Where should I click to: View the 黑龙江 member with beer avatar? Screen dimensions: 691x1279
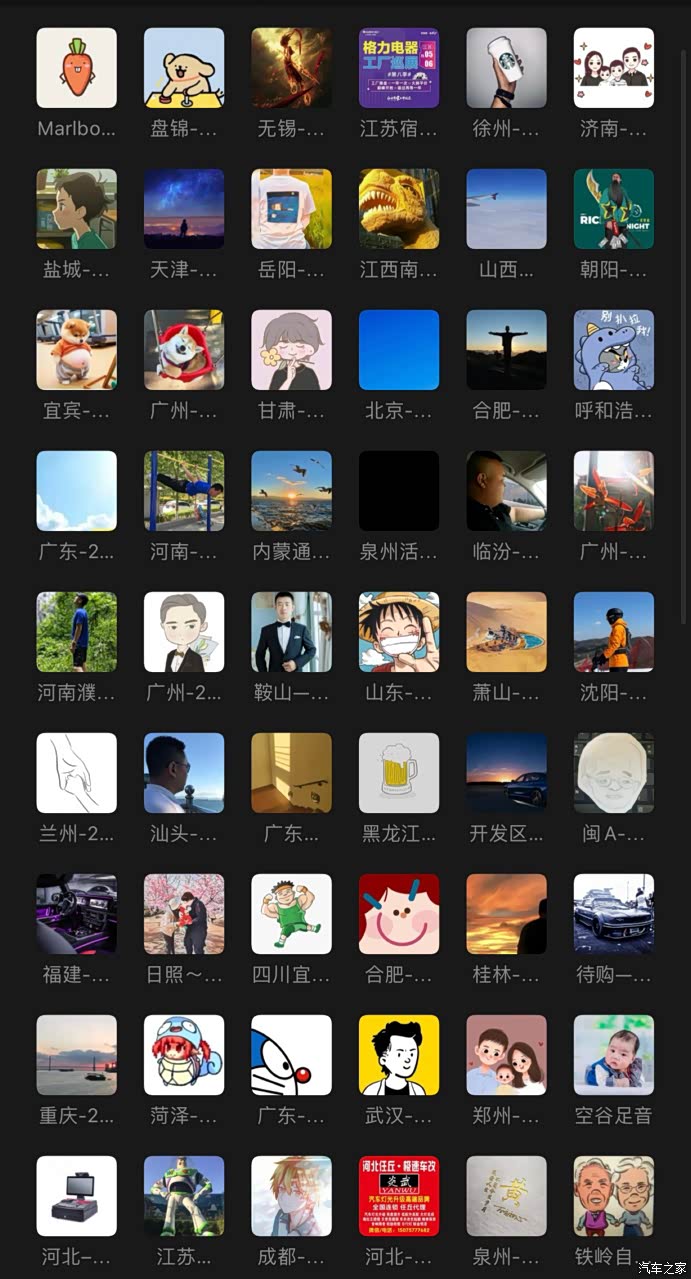point(399,773)
